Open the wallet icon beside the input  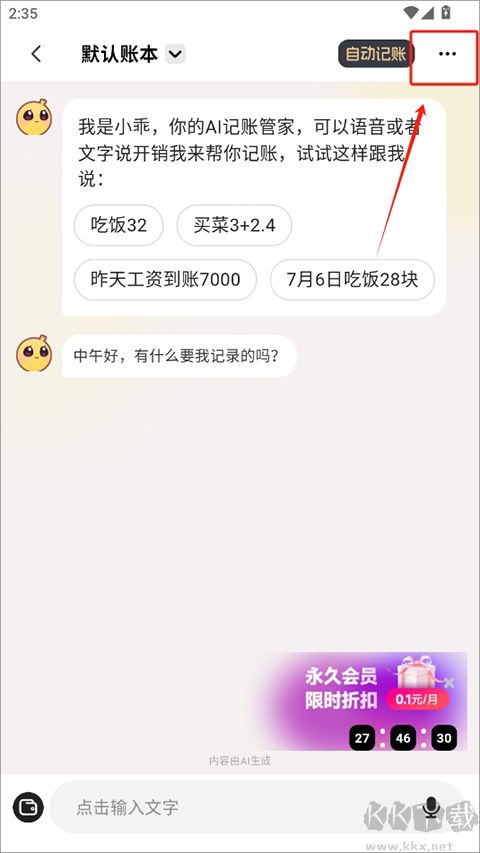[x=26, y=807]
